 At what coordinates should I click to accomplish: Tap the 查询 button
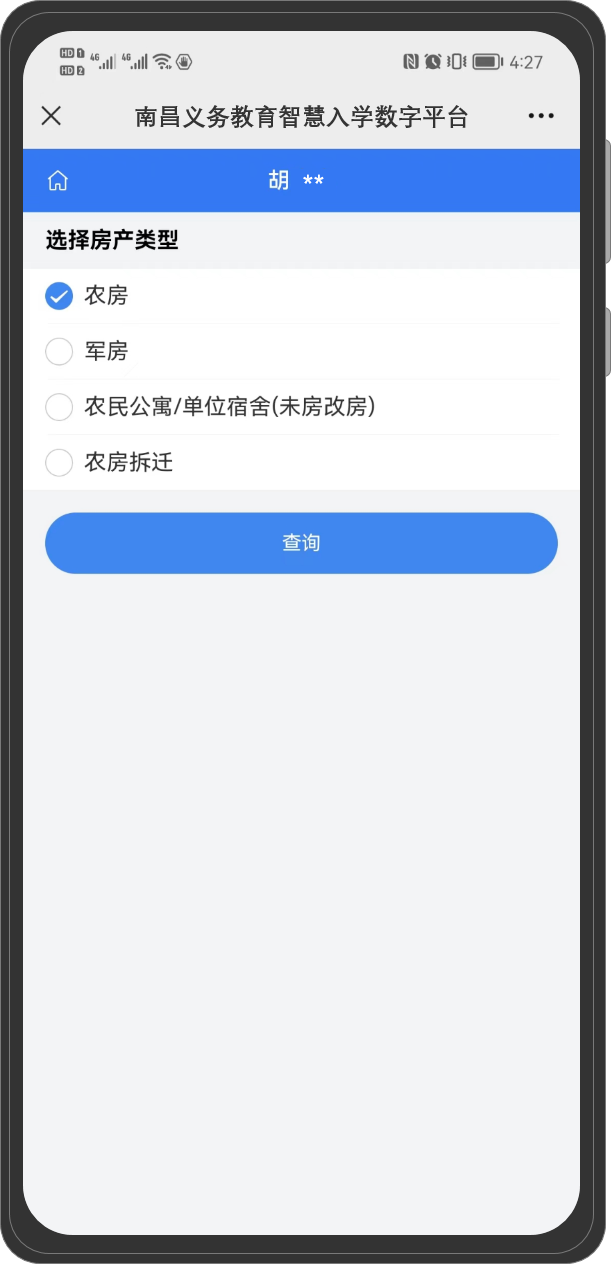coord(301,543)
